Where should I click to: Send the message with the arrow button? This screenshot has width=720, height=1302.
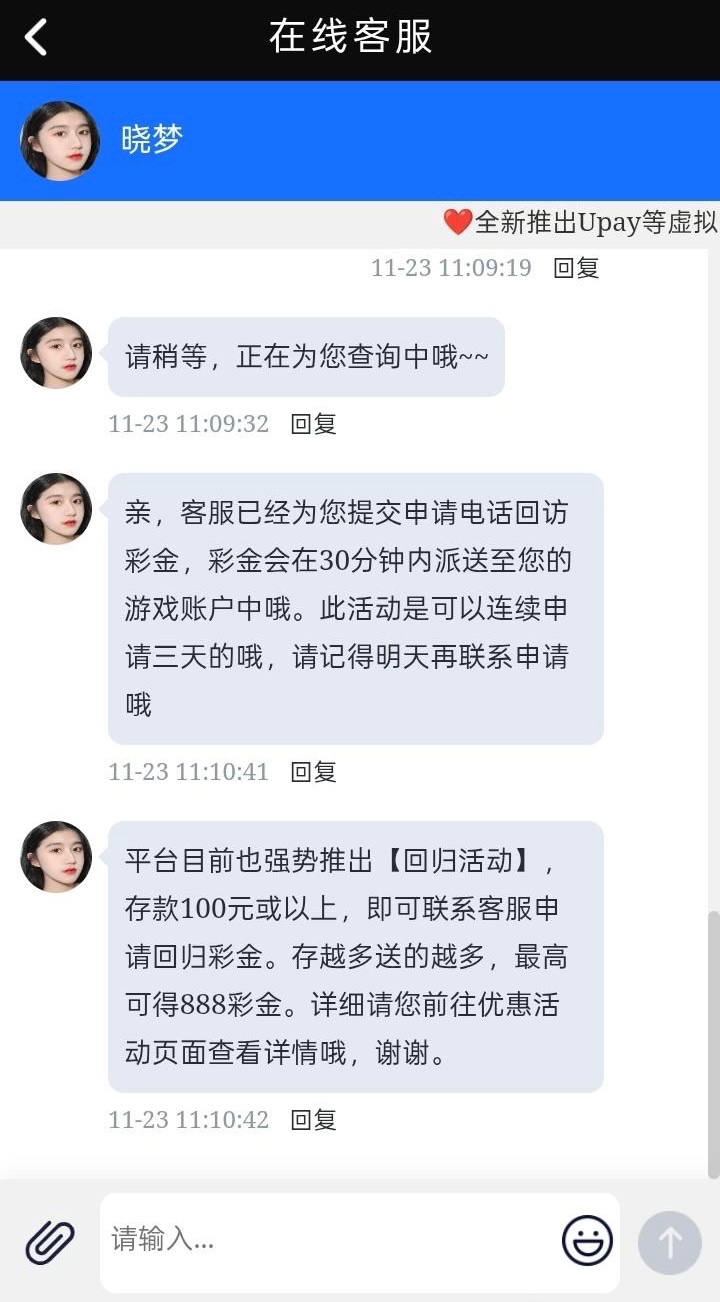tap(669, 1242)
